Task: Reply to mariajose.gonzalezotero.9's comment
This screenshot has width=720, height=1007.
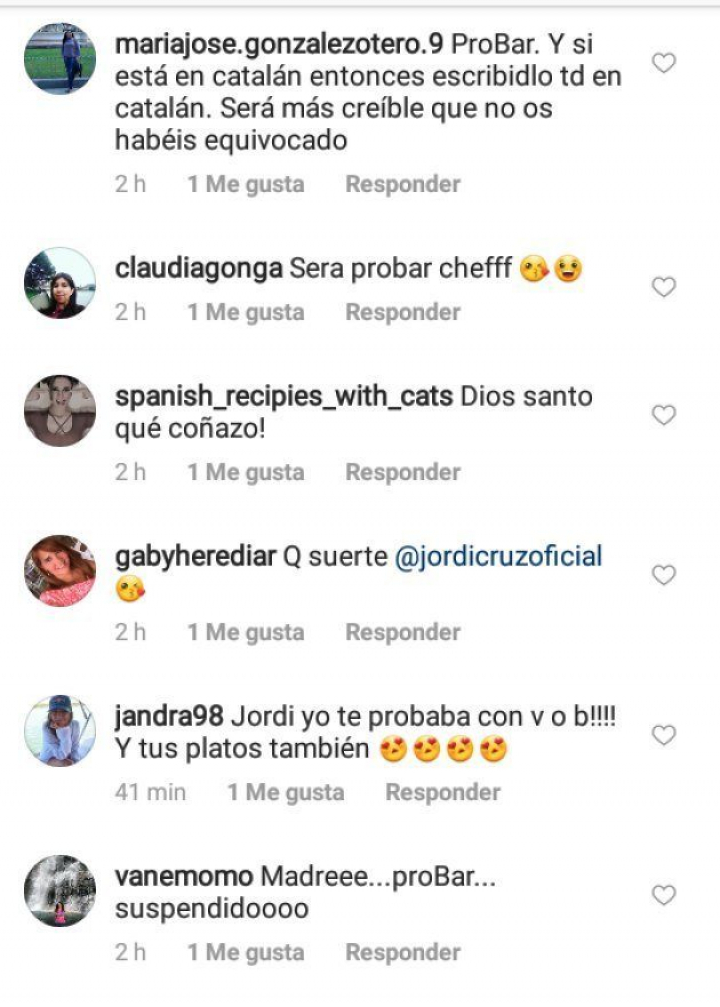Action: coord(403,184)
